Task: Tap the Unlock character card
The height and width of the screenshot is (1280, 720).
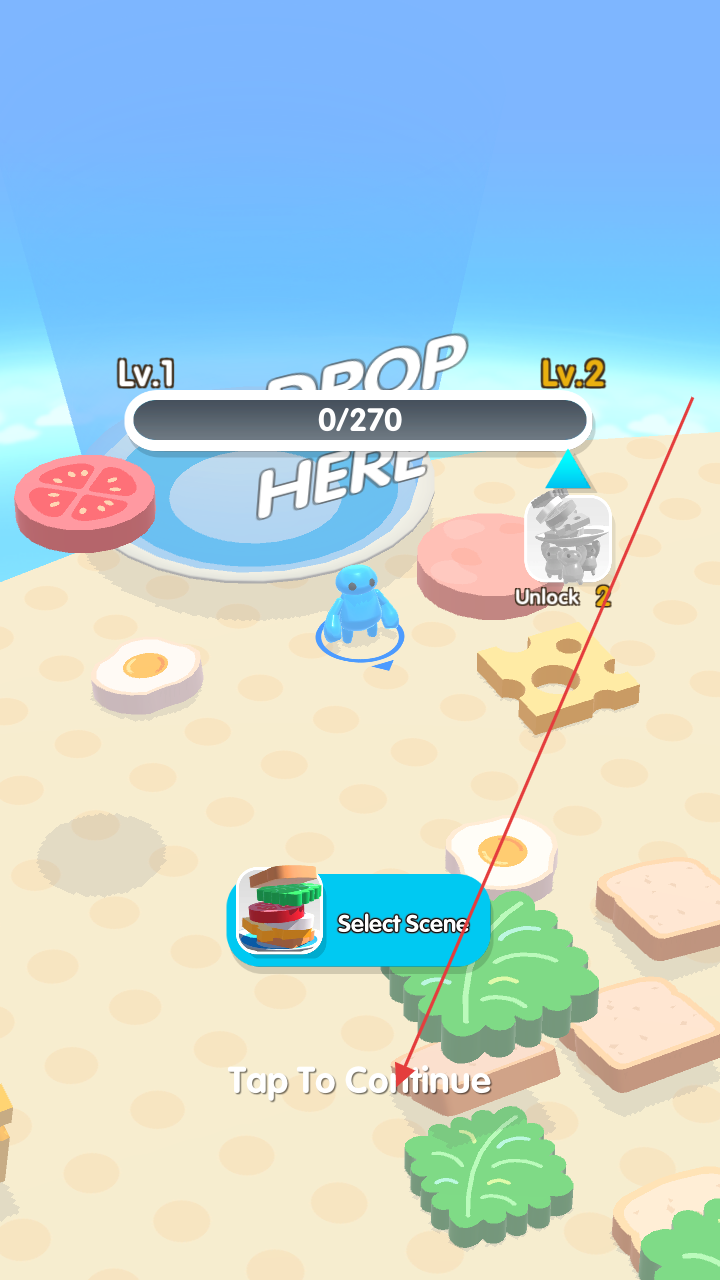Action: click(x=567, y=545)
